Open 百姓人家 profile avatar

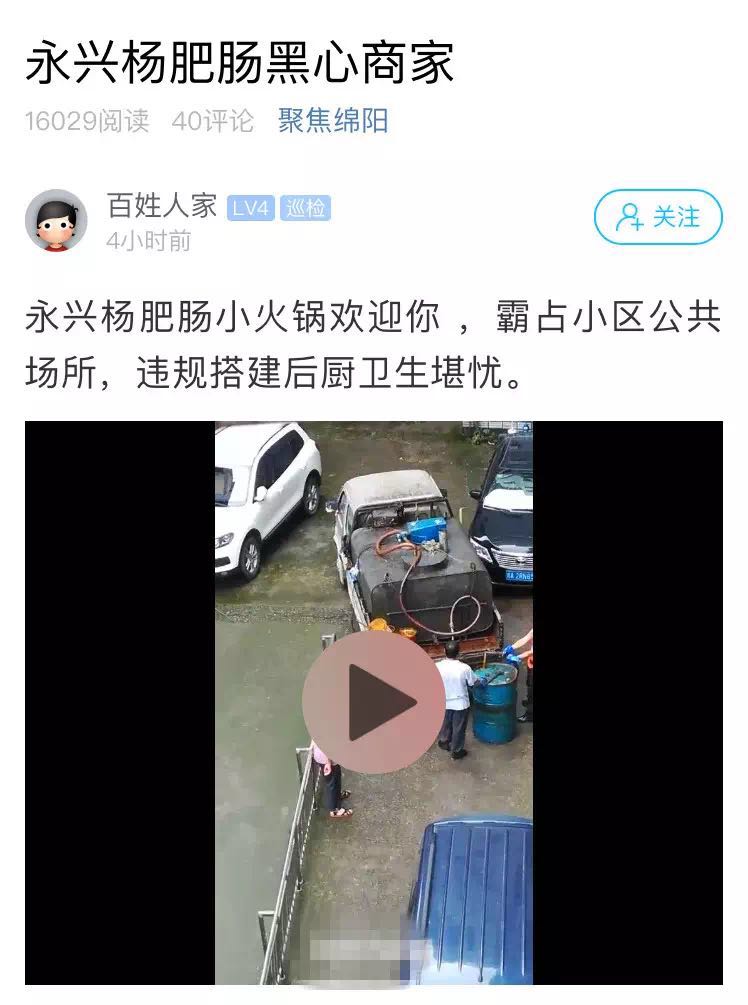56,220
